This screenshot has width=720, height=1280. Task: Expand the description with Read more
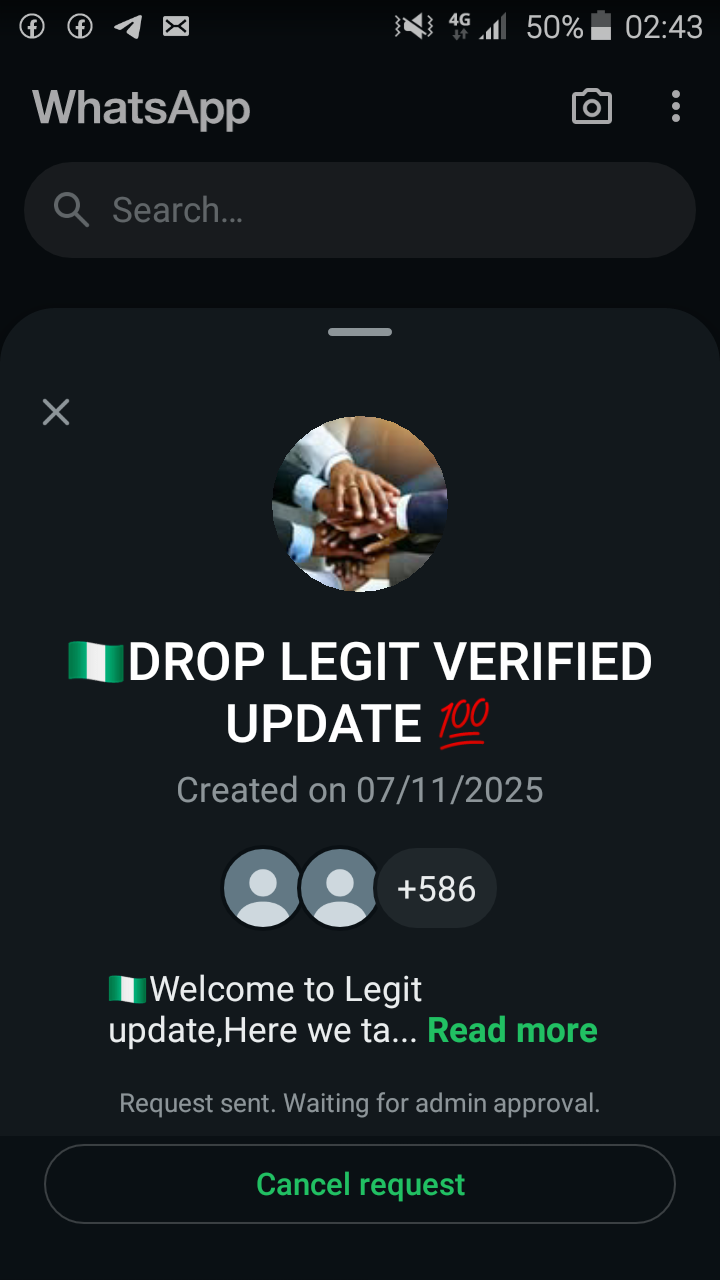[512, 1030]
